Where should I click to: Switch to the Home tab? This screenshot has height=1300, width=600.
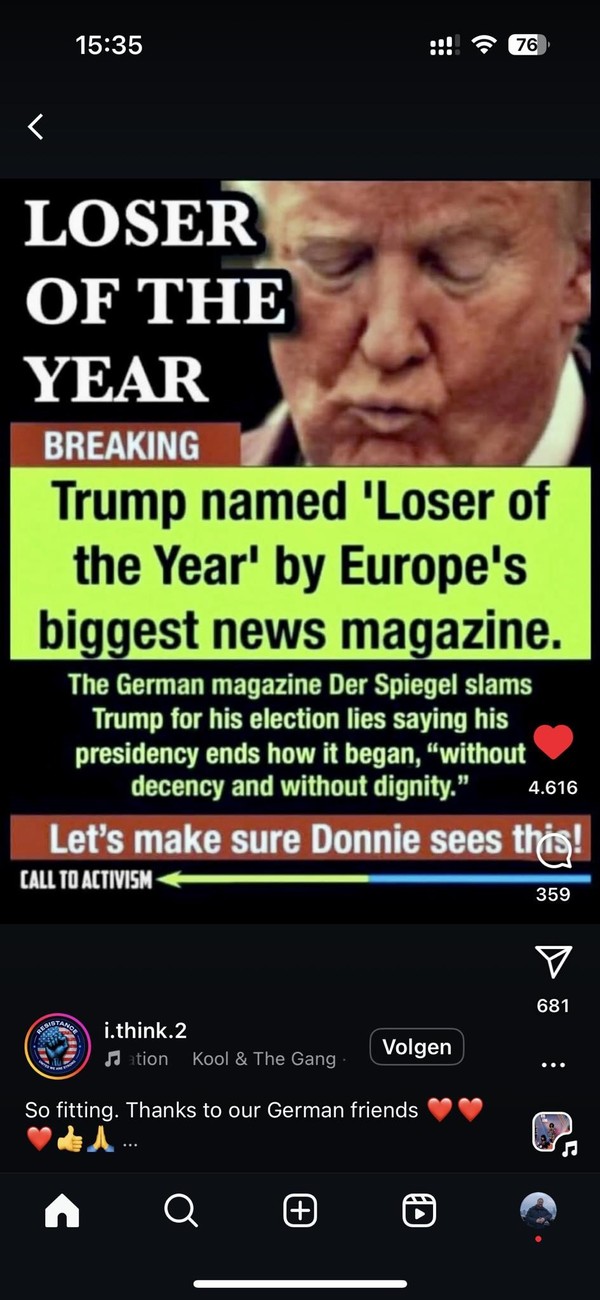pos(61,1211)
